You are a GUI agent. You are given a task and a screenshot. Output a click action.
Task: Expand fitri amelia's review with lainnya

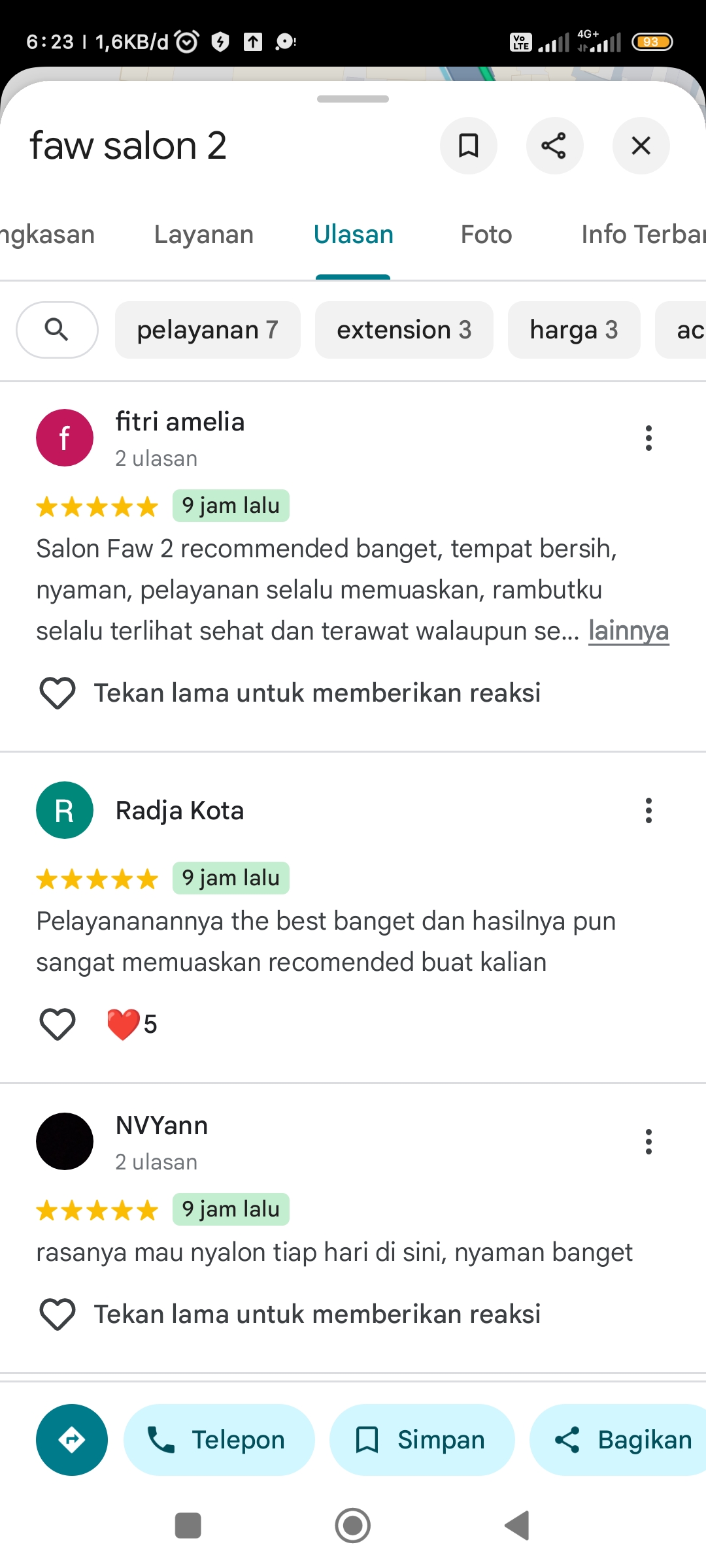click(628, 631)
